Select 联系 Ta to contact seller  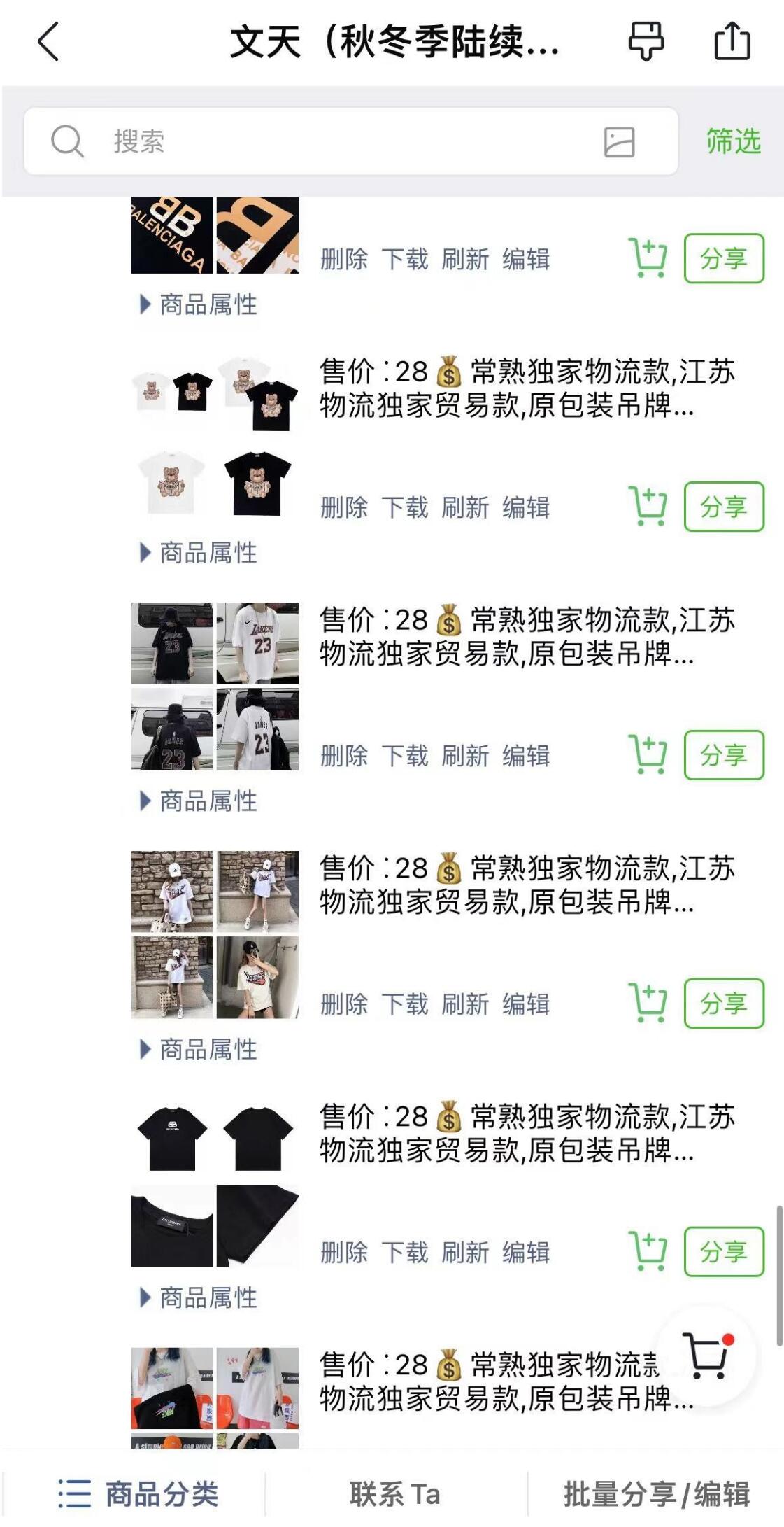coord(395,1493)
